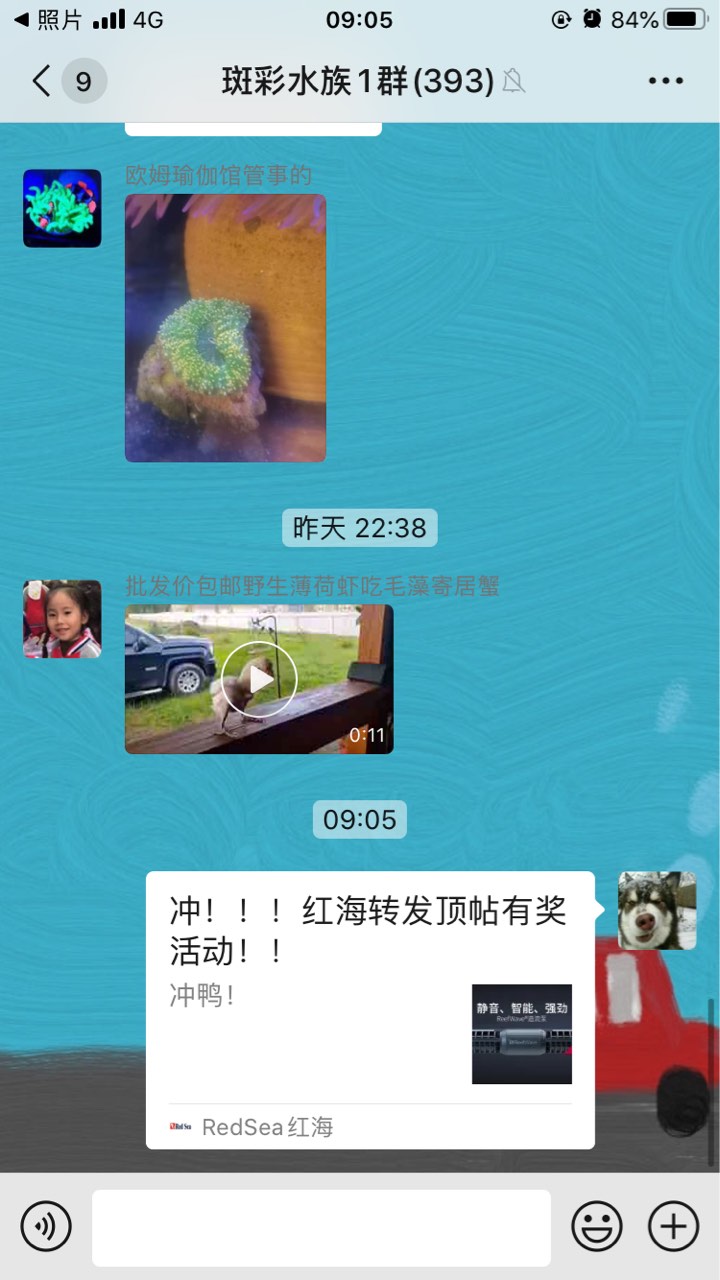Open the RedSea 红海 shared article card
The image size is (720, 1280).
pyautogui.click(x=370, y=1010)
